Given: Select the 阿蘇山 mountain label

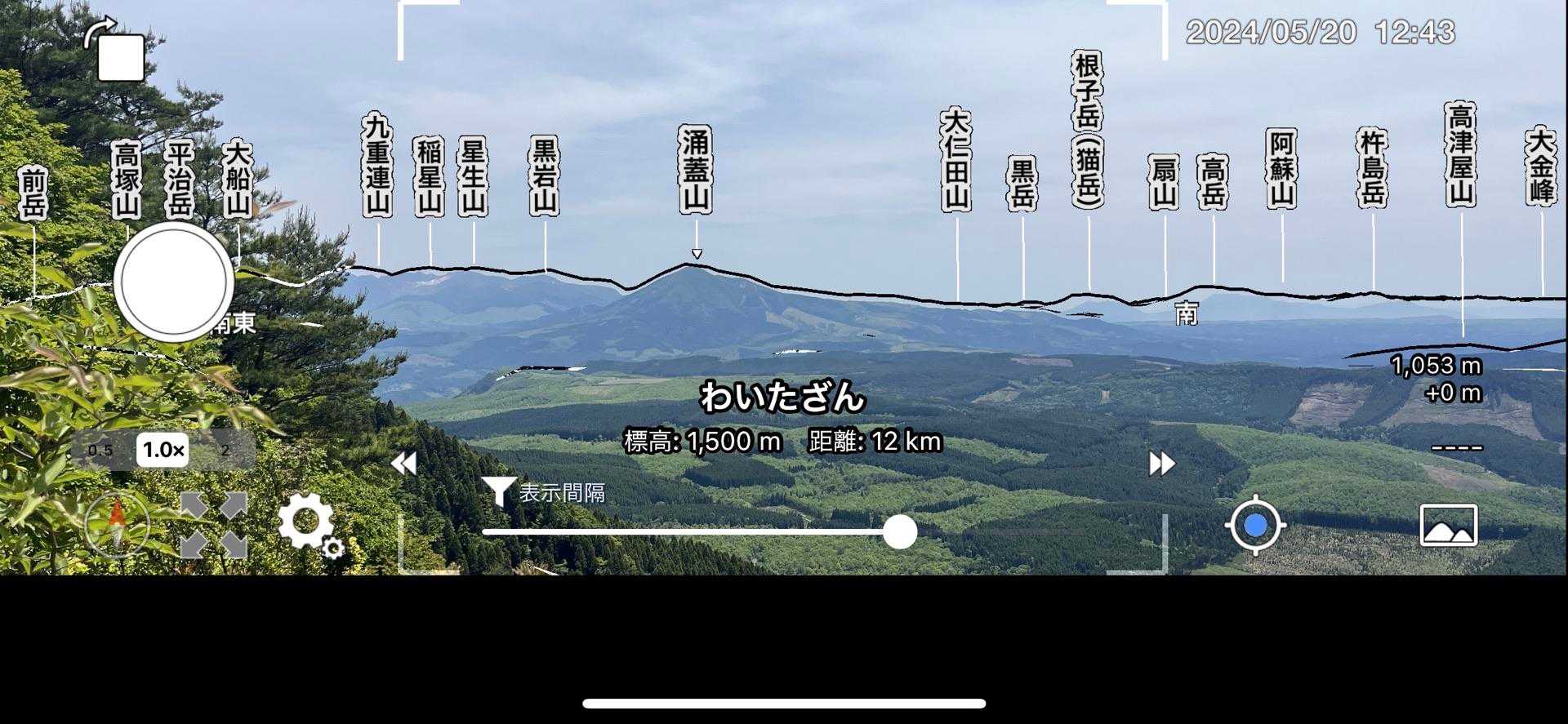Looking at the screenshot, I should (x=1281, y=168).
